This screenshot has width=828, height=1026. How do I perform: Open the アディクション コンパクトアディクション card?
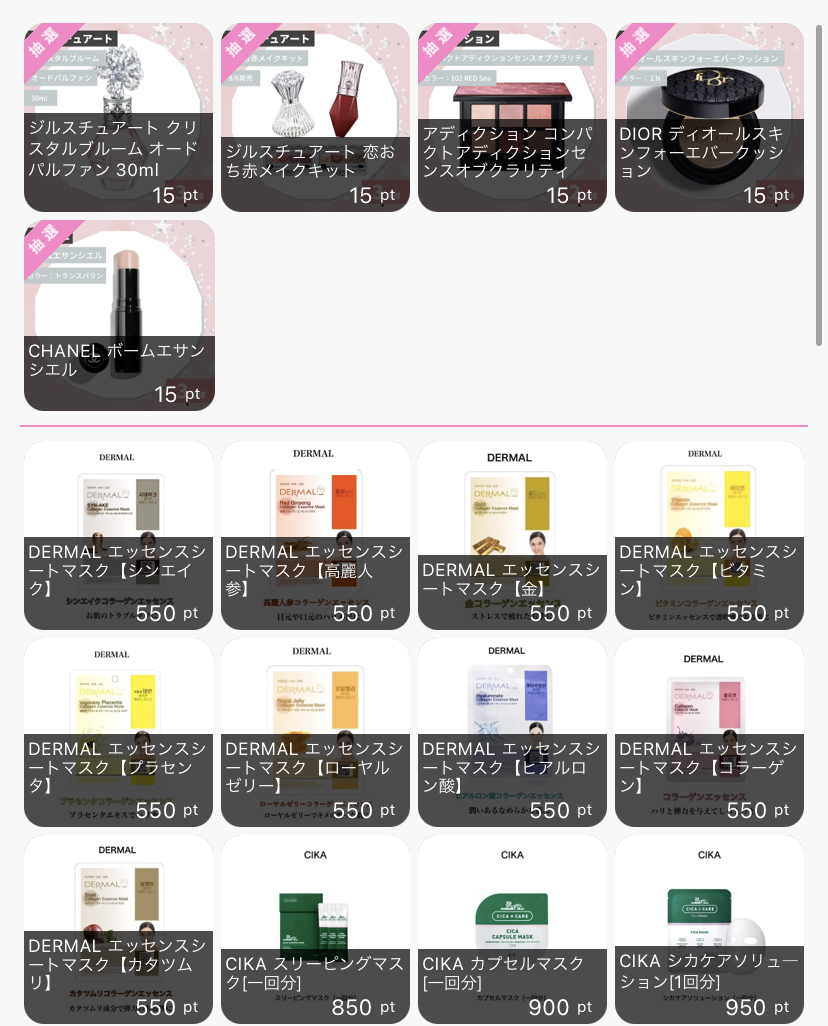click(512, 117)
